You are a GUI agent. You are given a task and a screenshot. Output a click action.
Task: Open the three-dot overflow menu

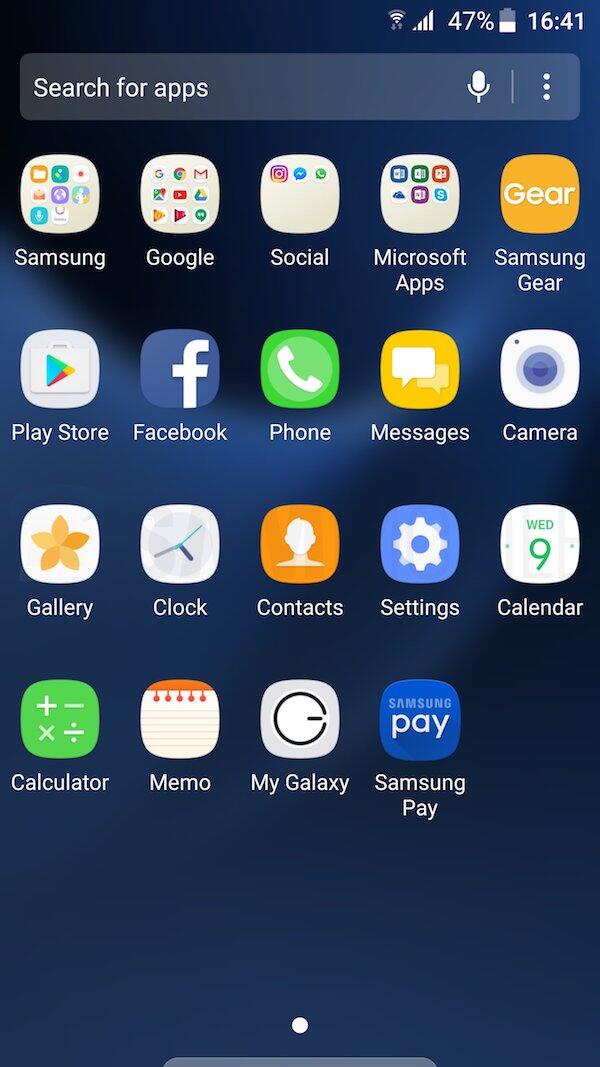[546, 87]
